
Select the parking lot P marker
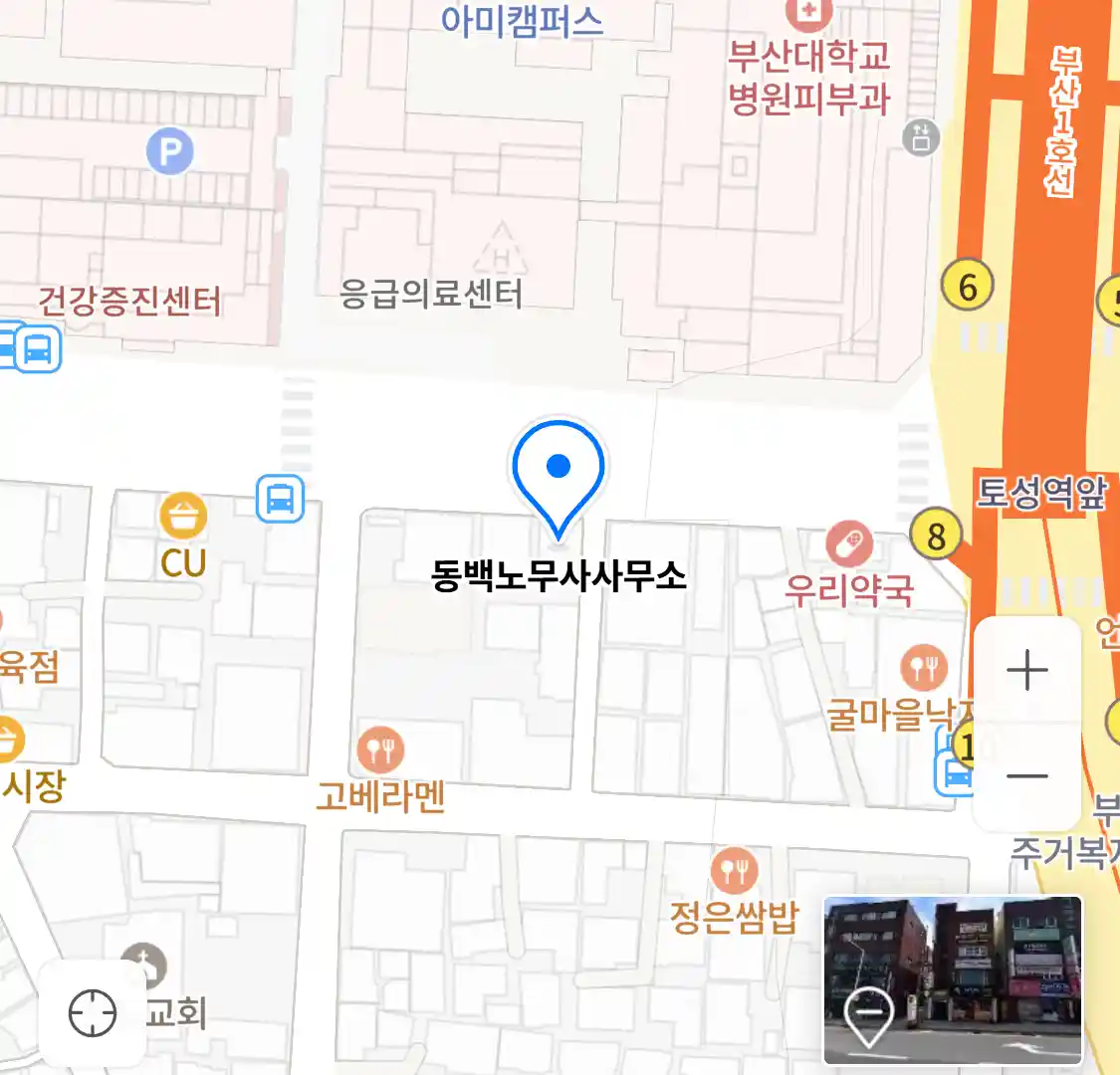point(170,152)
